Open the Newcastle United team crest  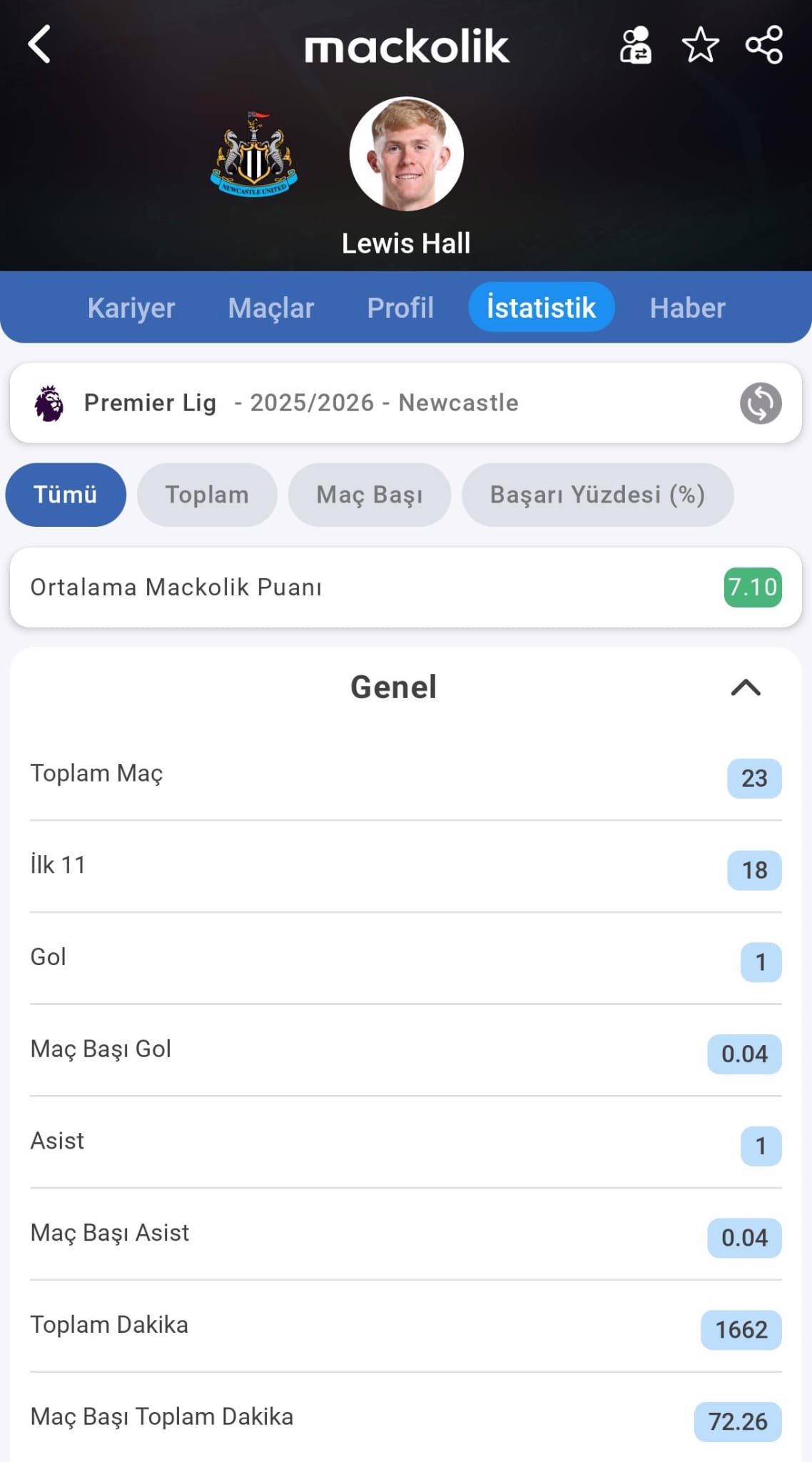coord(254,154)
